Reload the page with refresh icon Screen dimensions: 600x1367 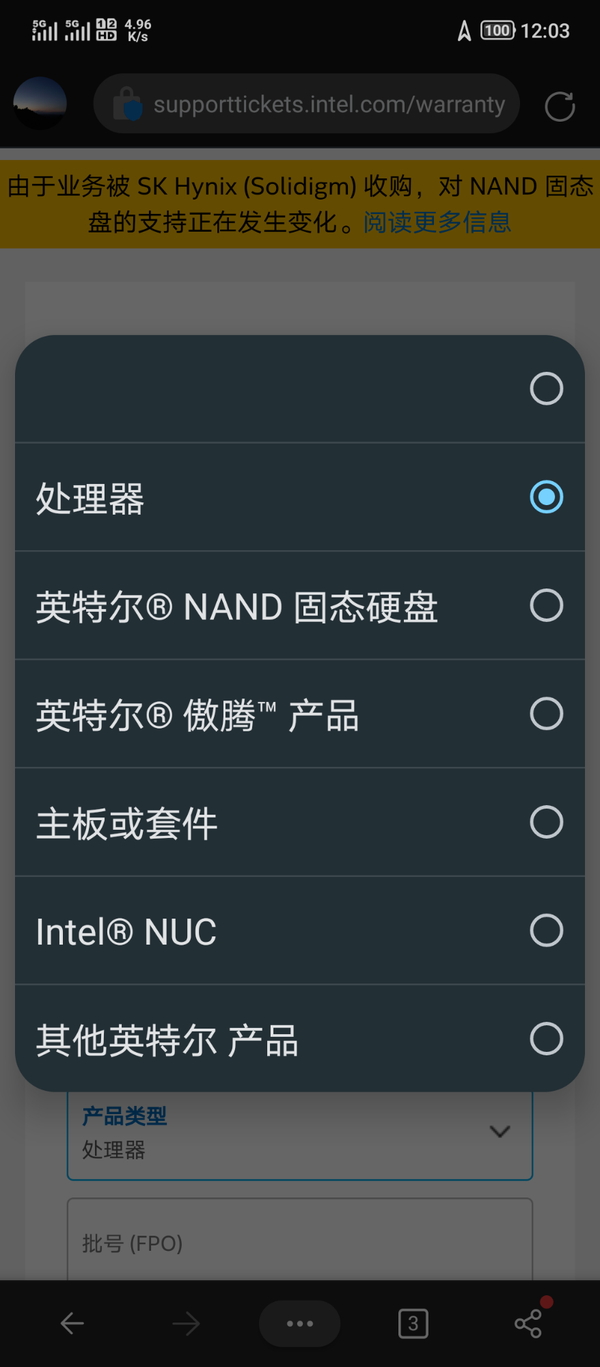[560, 106]
